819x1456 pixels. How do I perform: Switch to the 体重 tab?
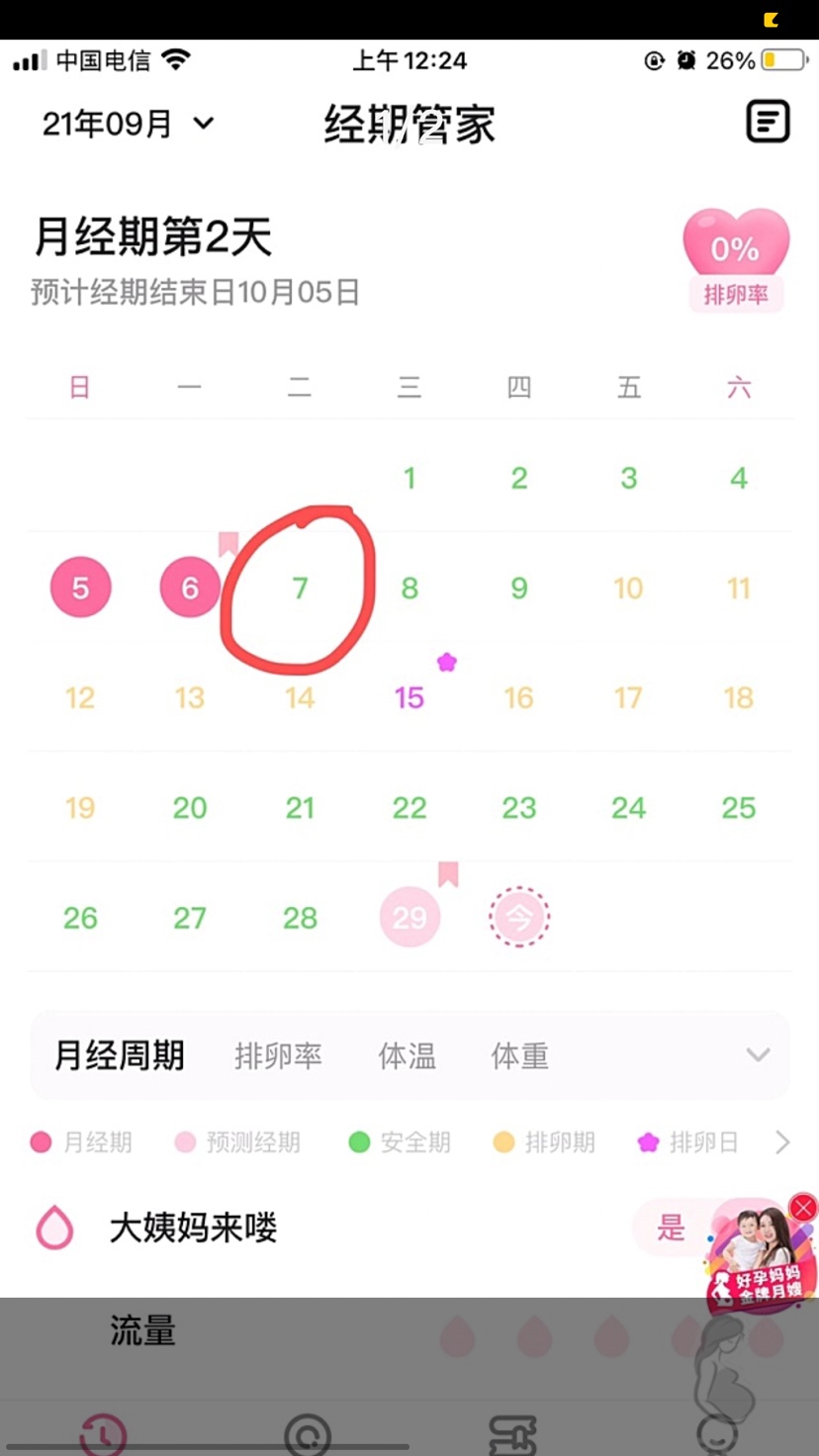click(x=519, y=1055)
